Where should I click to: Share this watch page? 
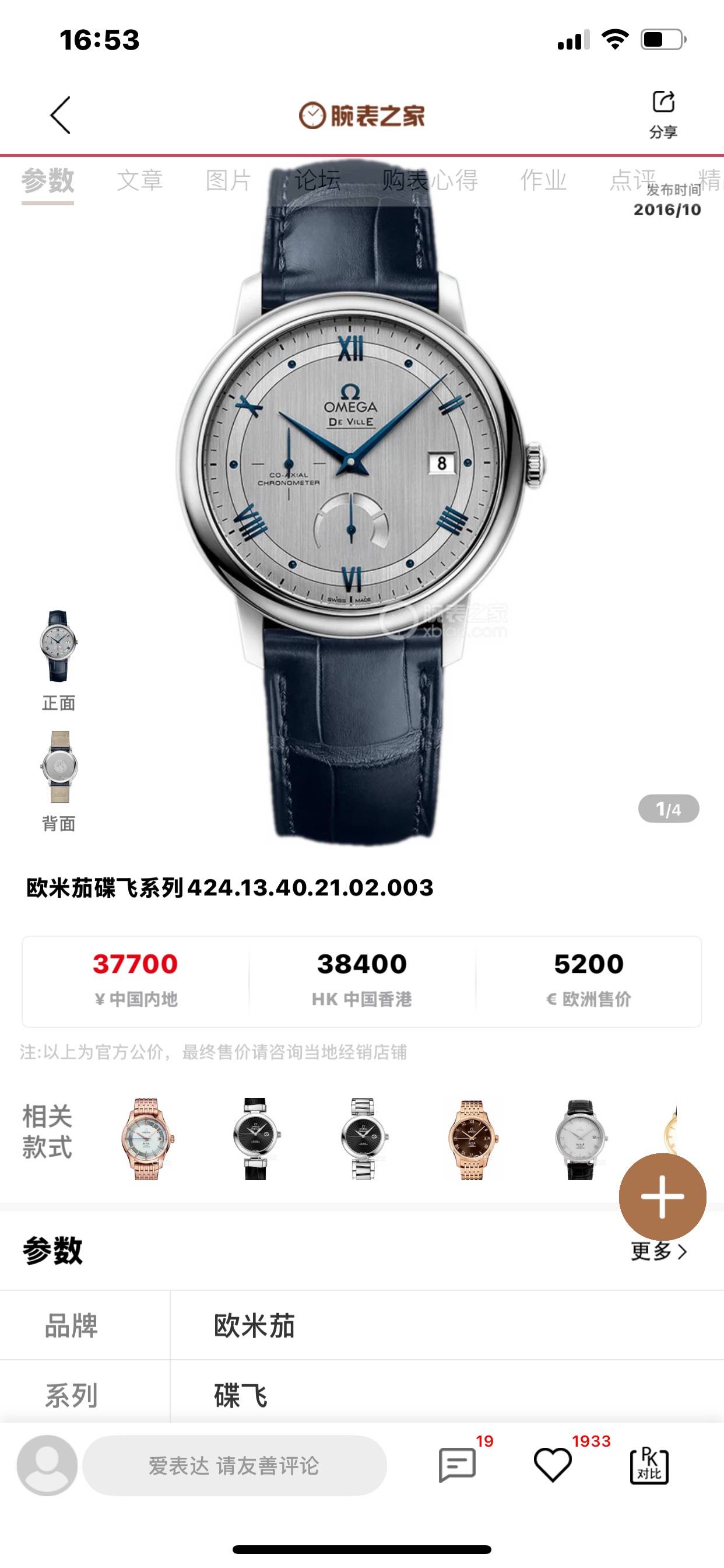[x=663, y=113]
